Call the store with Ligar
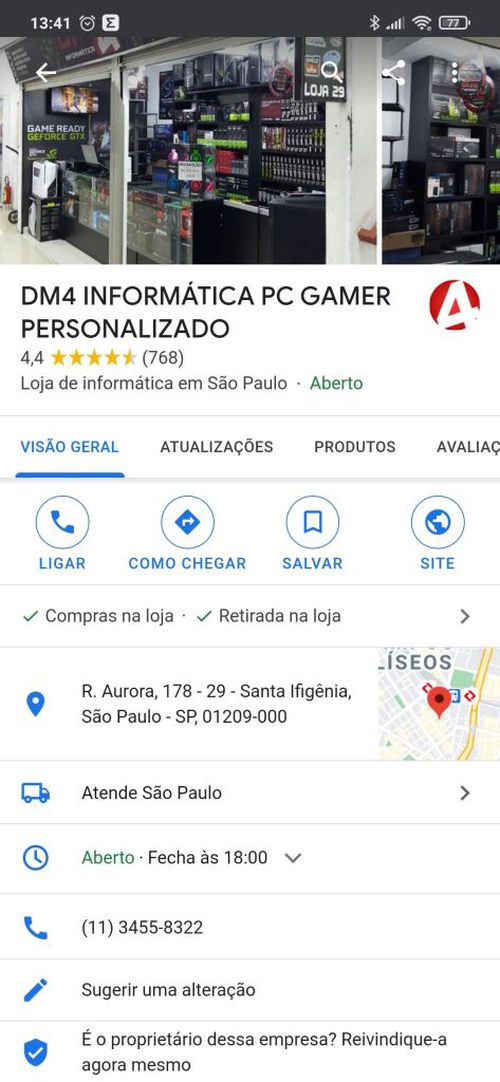This screenshot has width=500, height=1082. click(62, 533)
